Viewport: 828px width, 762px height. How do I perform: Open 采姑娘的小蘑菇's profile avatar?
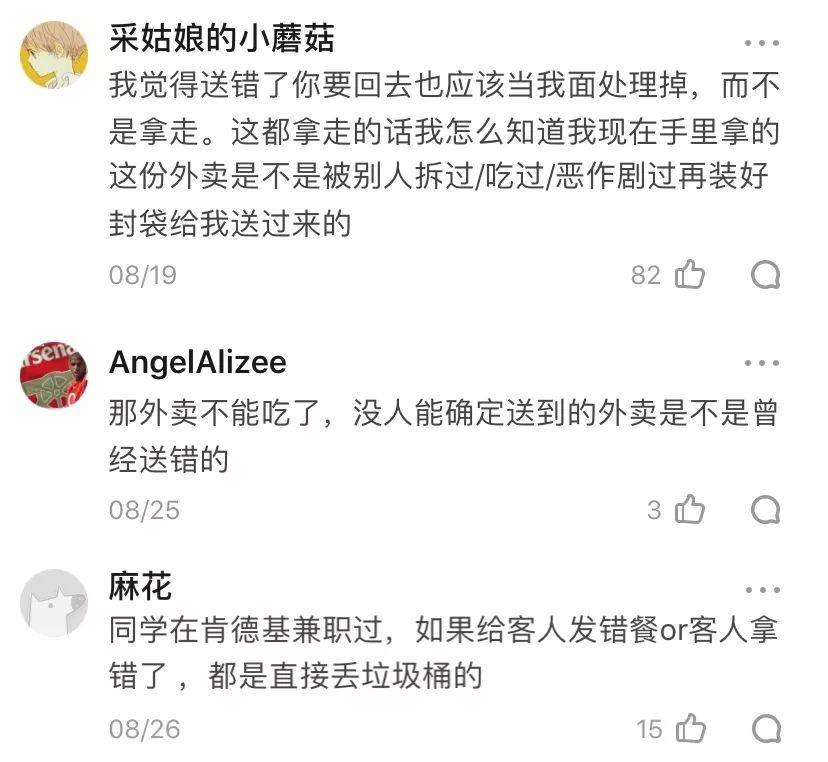click(54, 55)
